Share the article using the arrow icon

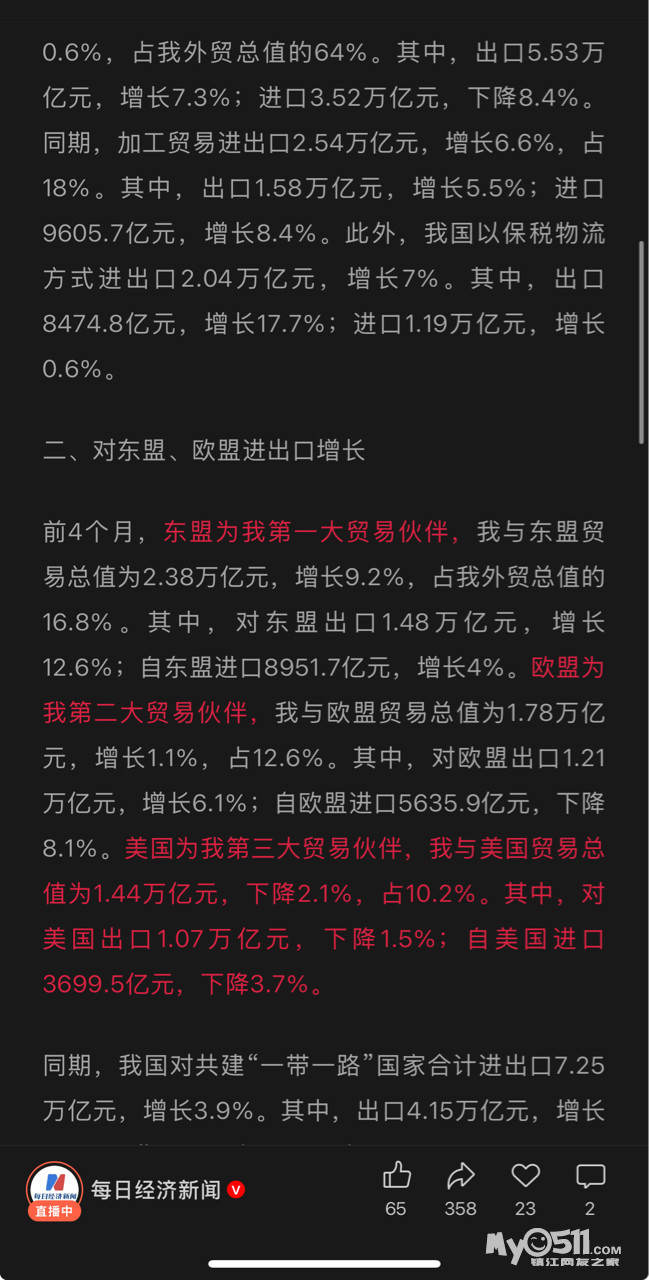tap(461, 1175)
